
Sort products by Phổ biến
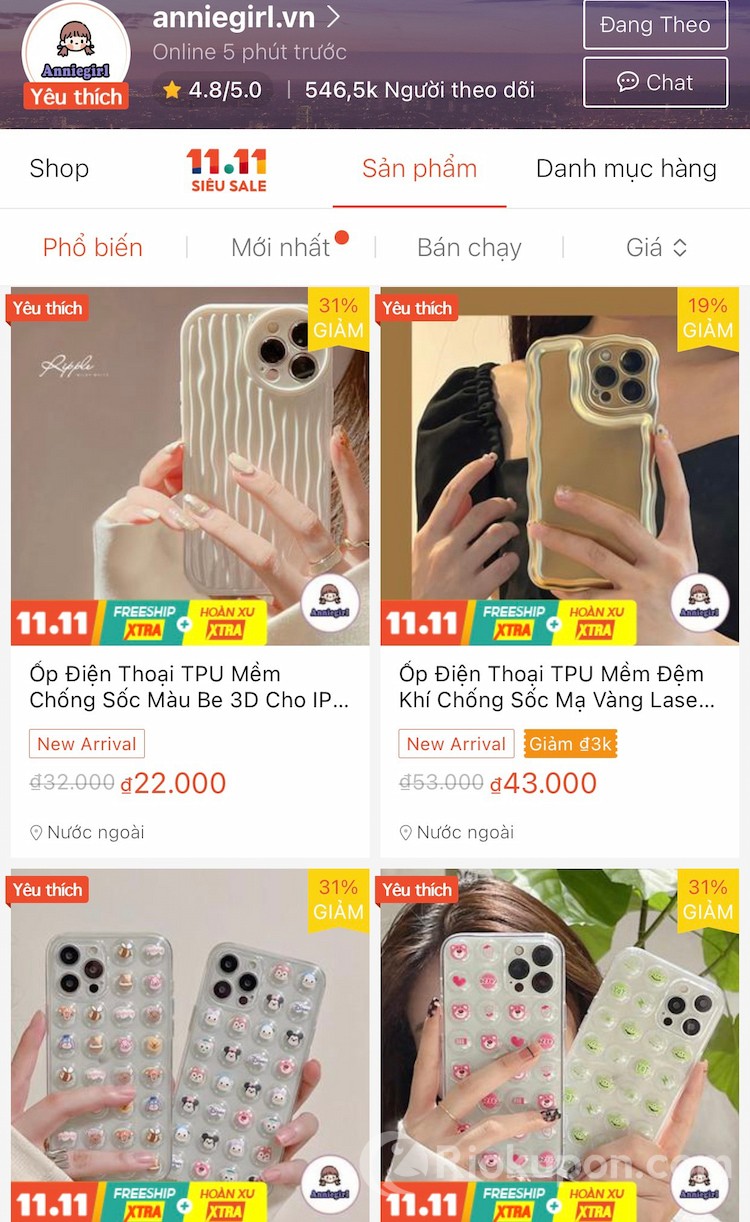point(93,247)
